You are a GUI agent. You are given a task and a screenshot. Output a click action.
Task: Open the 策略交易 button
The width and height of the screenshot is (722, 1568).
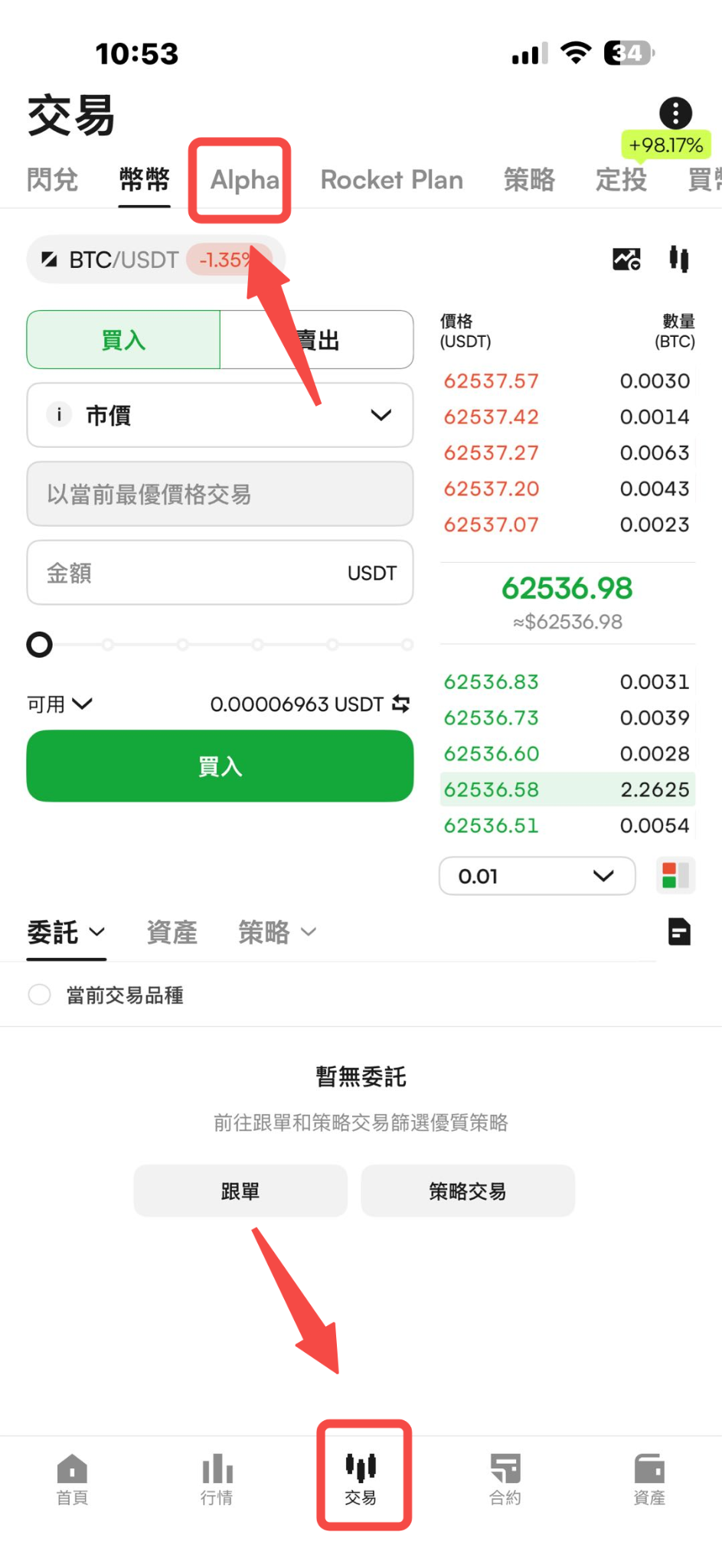tap(468, 1191)
